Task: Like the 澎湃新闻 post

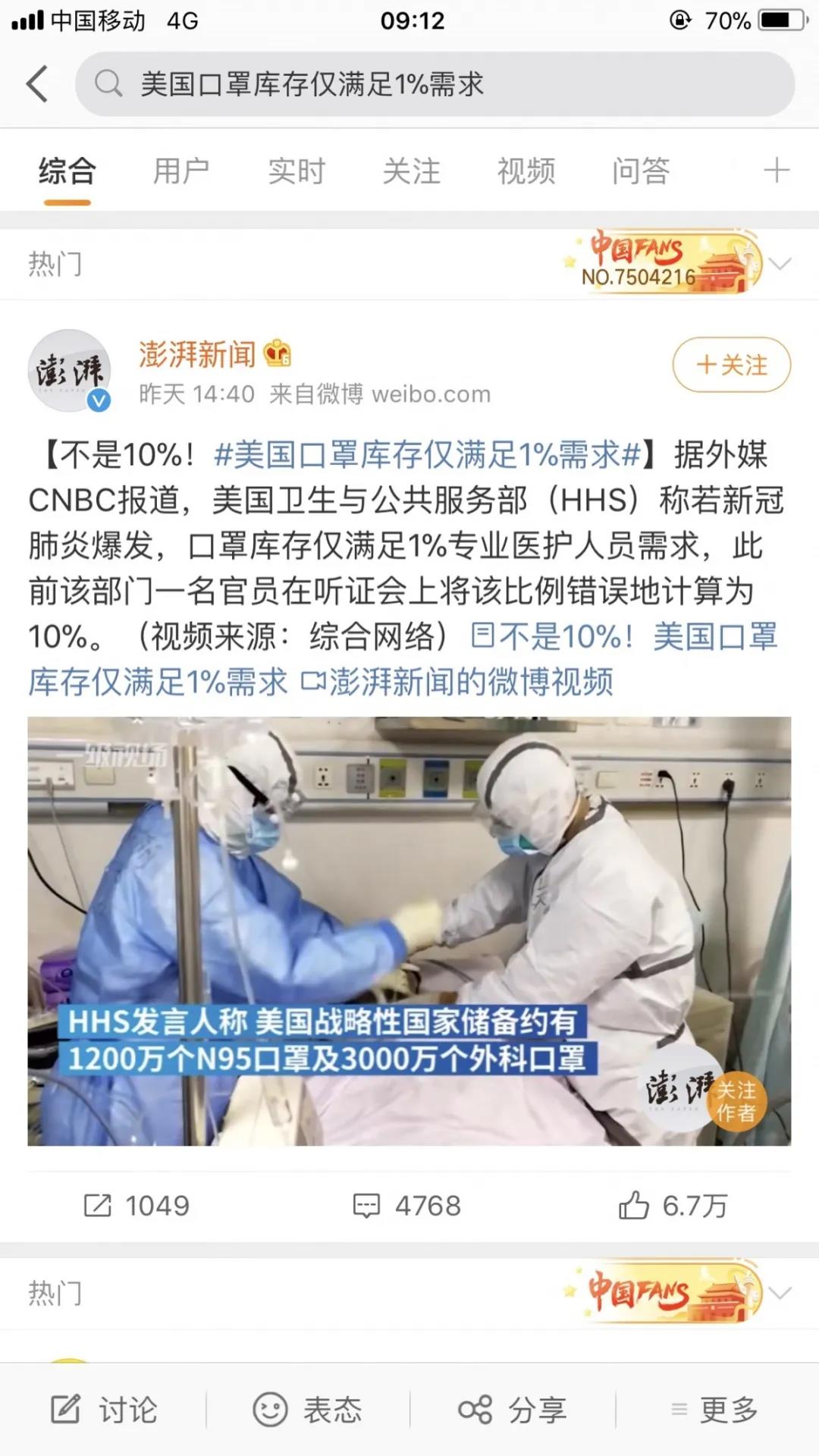Action: point(673,1206)
